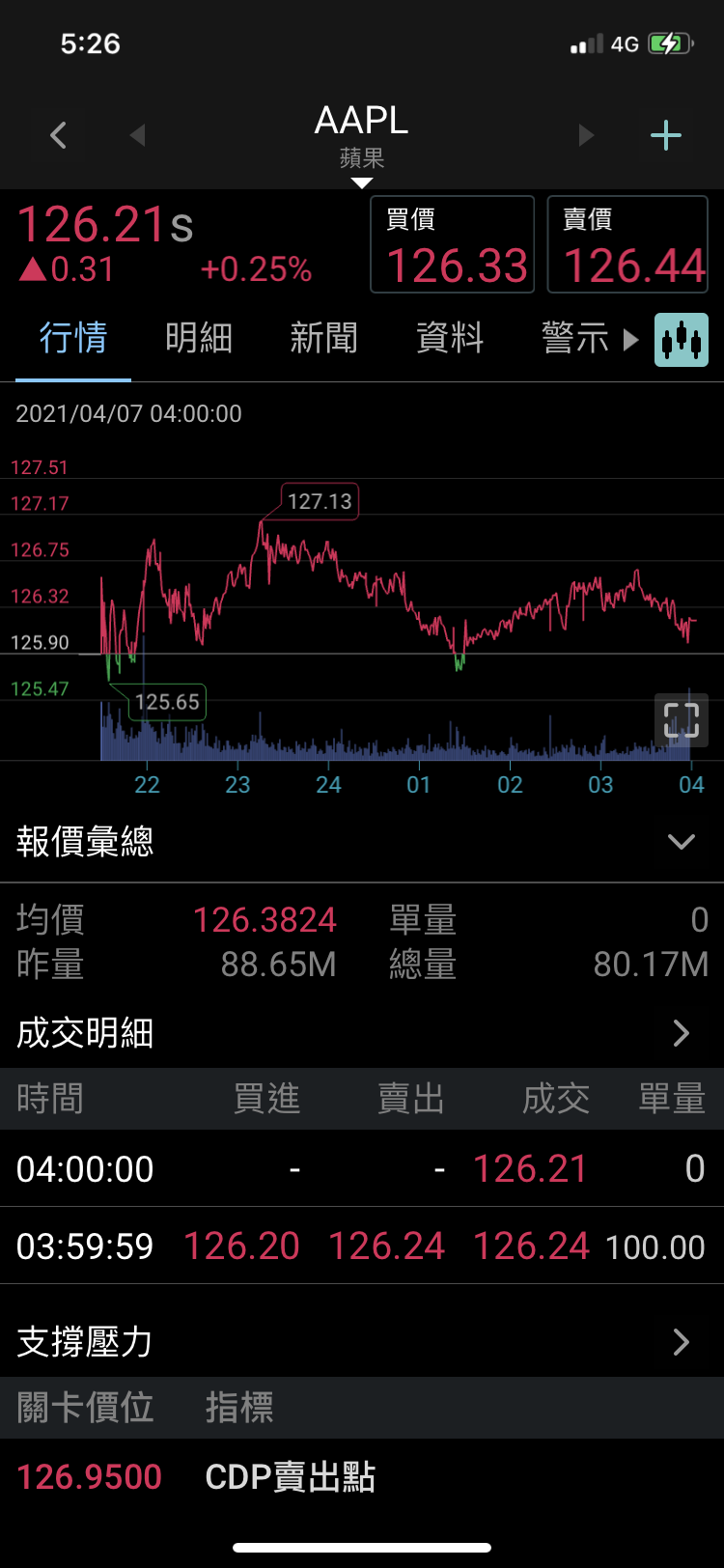The width and height of the screenshot is (724, 1568).
Task: Expand the chart to fullscreen
Action: [682, 720]
